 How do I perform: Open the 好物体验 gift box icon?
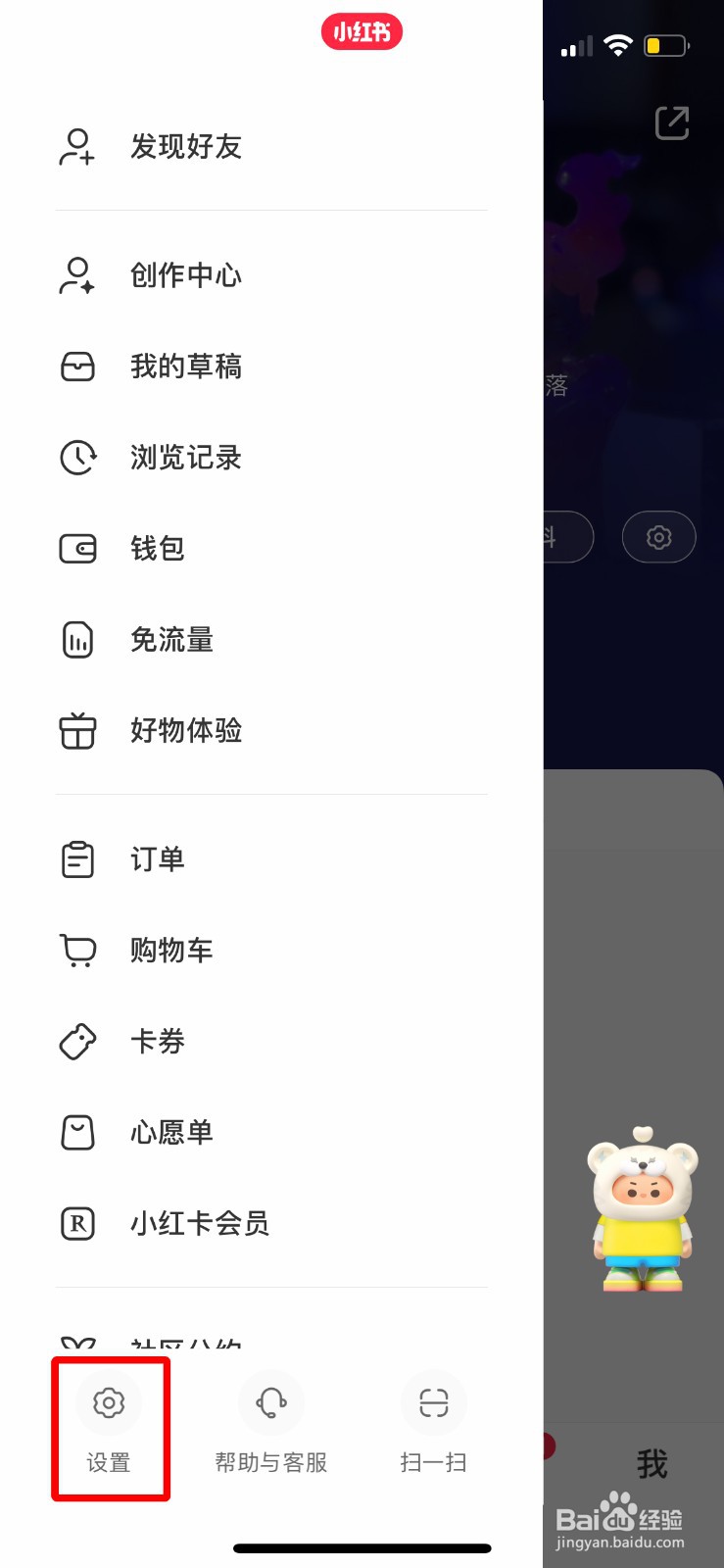tap(78, 730)
